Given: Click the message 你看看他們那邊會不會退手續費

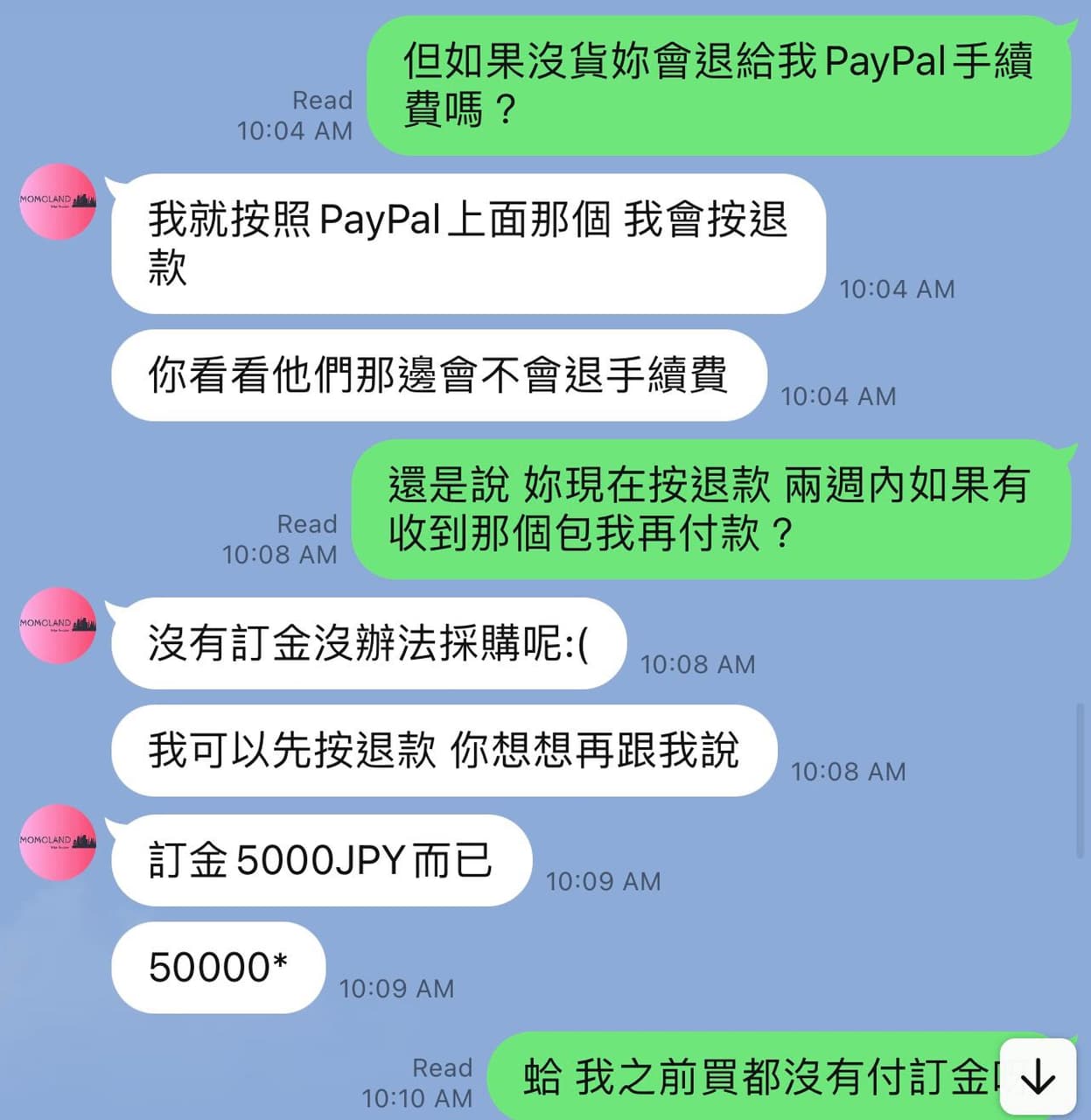Looking at the screenshot, I should pos(437,375).
